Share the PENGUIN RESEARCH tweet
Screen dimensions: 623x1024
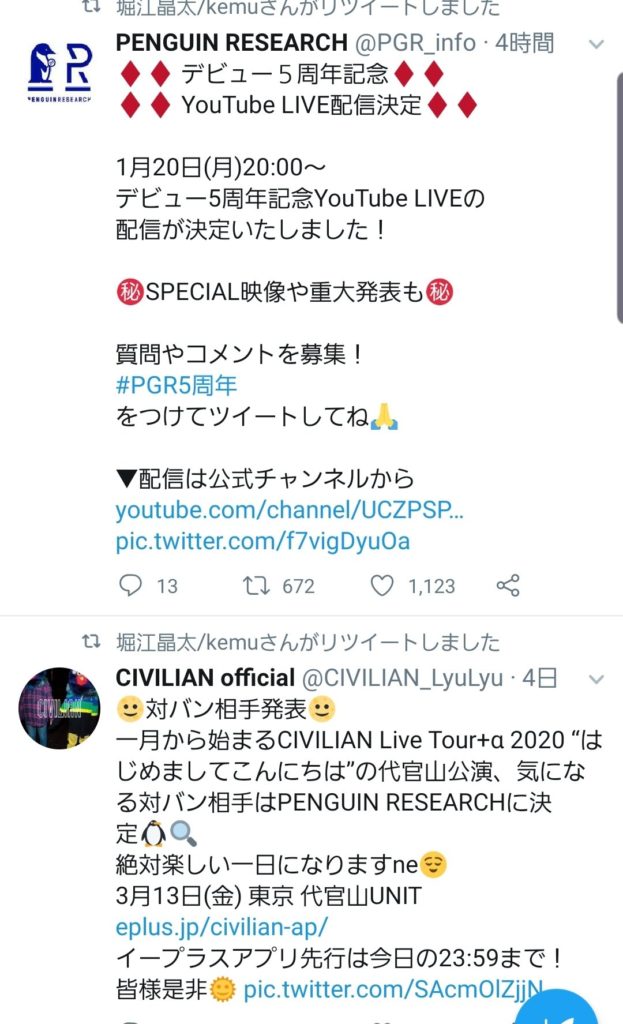[508, 586]
